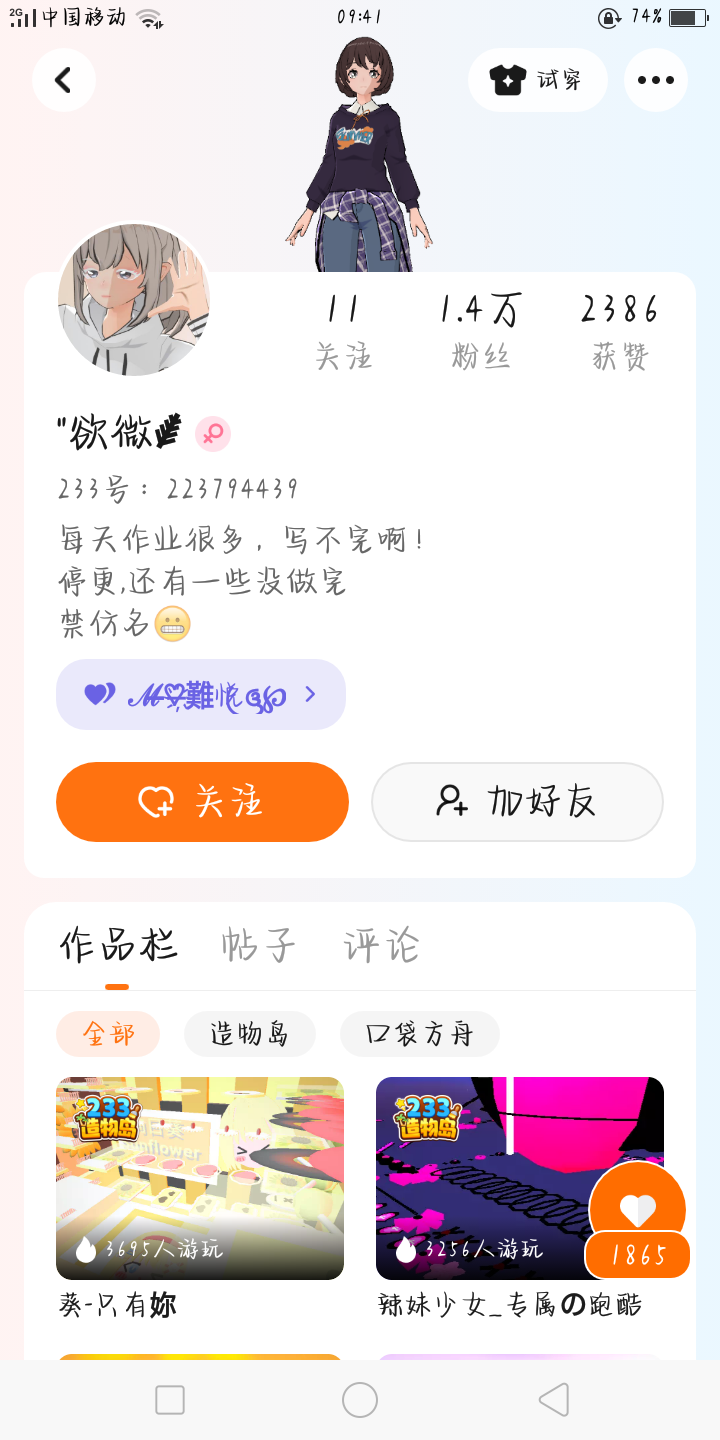
Task: Open the 关注 following count
Action: click(x=343, y=330)
